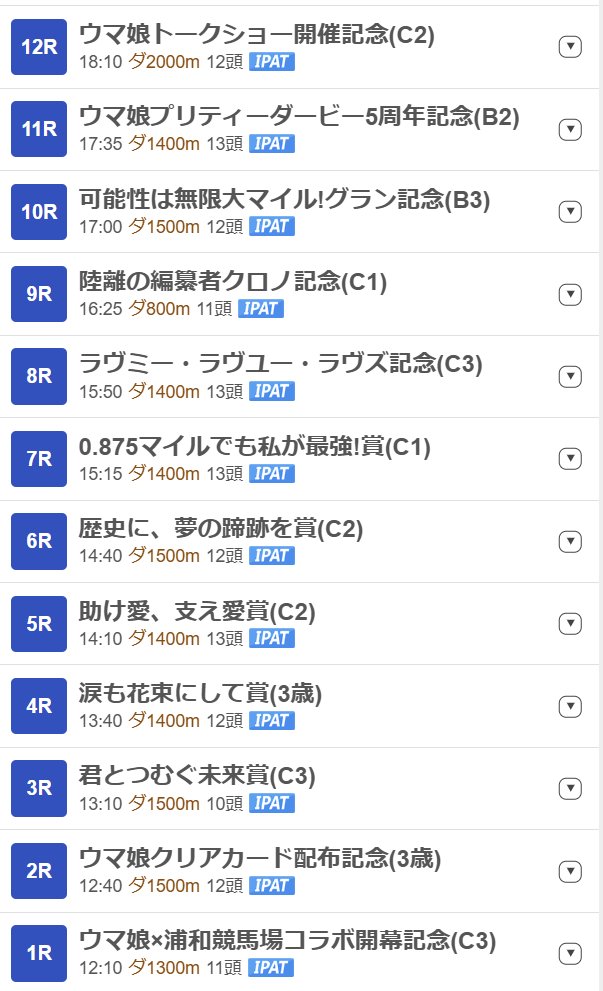Open race 3R 君とつむぐ未来賞

pos(197,775)
